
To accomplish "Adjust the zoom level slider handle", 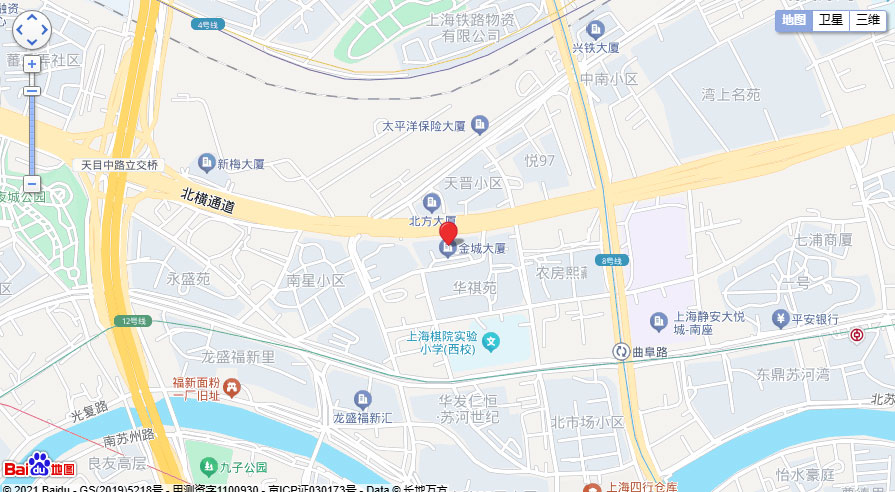I will pyautogui.click(x=32, y=91).
